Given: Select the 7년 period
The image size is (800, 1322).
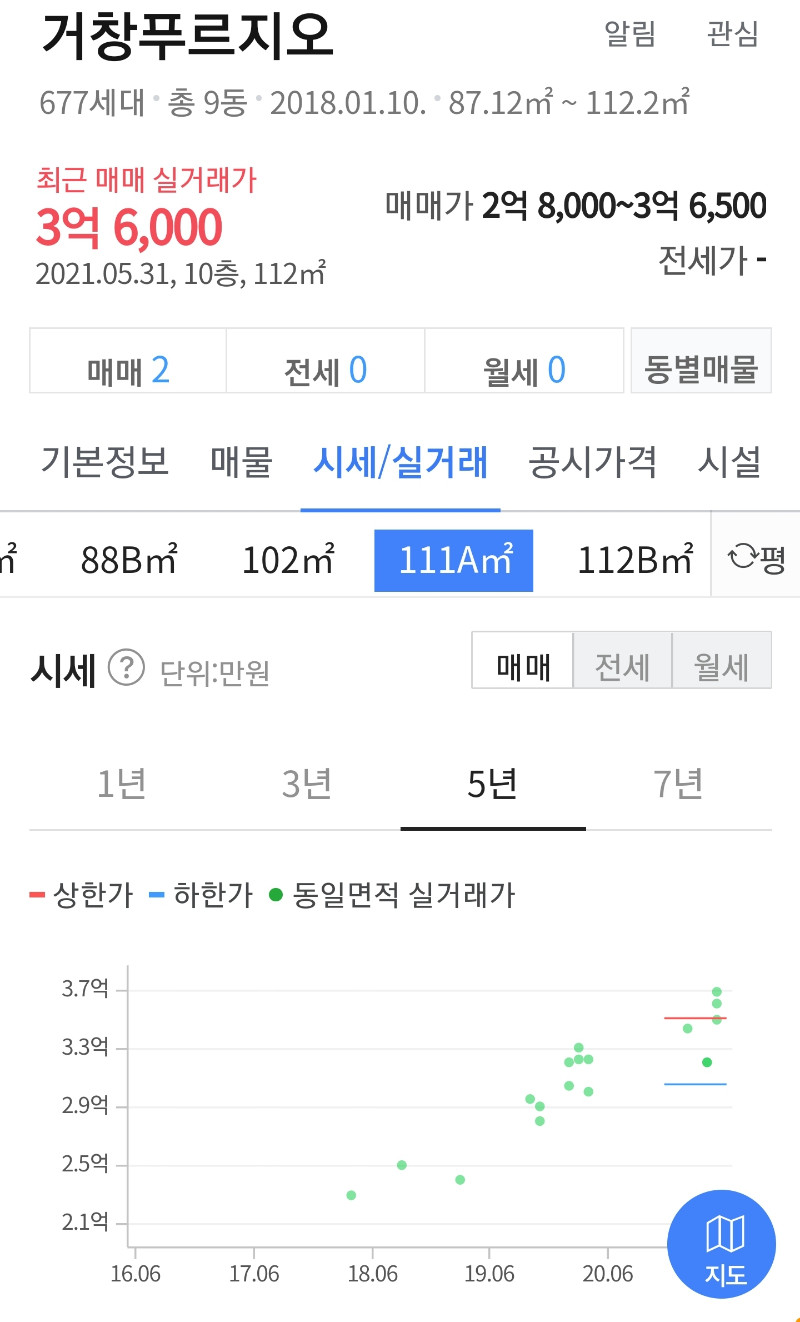Looking at the screenshot, I should (679, 784).
